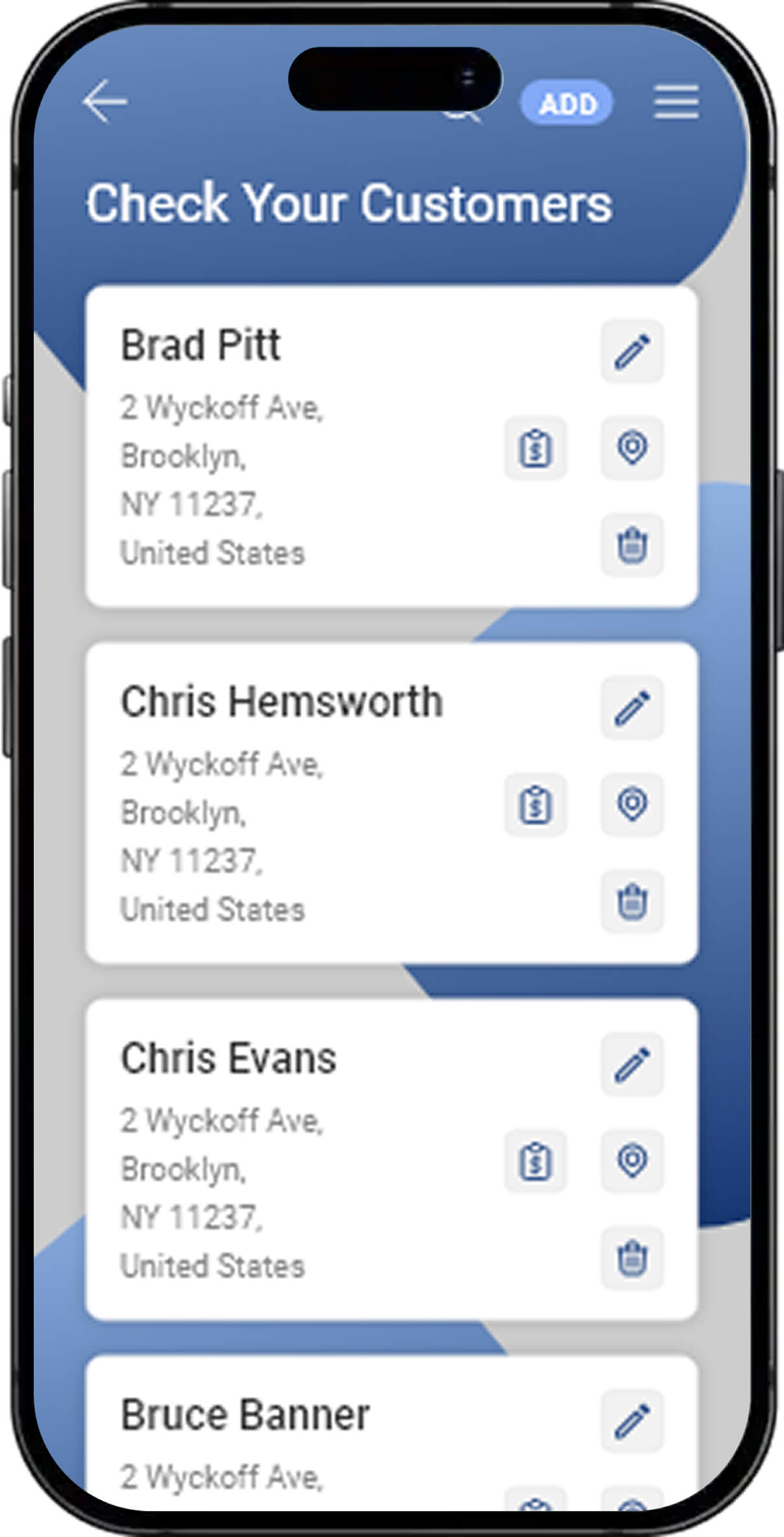View Chris Hemsworth's invoice clipboard
This screenshot has width=784, height=1537.
point(535,804)
